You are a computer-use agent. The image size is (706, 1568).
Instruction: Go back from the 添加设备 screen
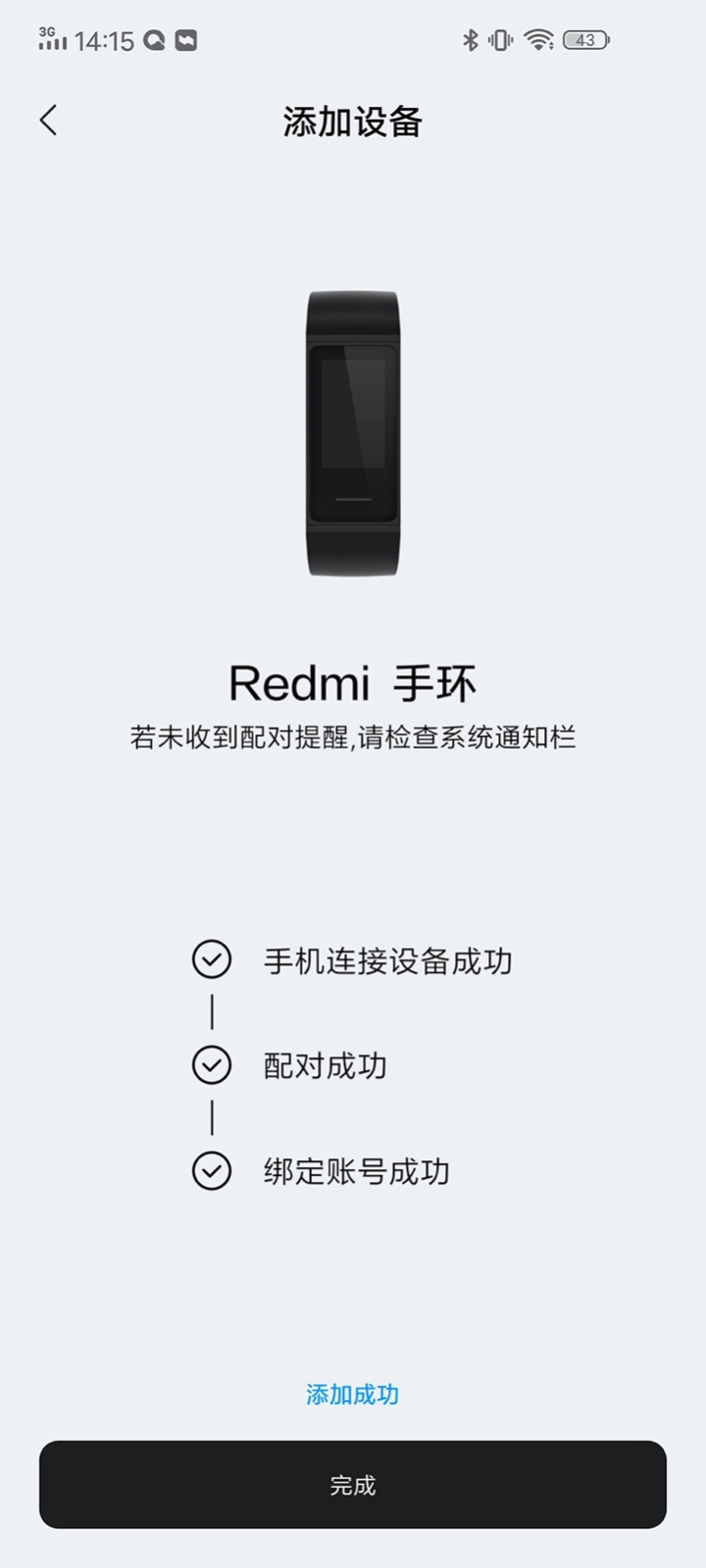tap(48, 121)
